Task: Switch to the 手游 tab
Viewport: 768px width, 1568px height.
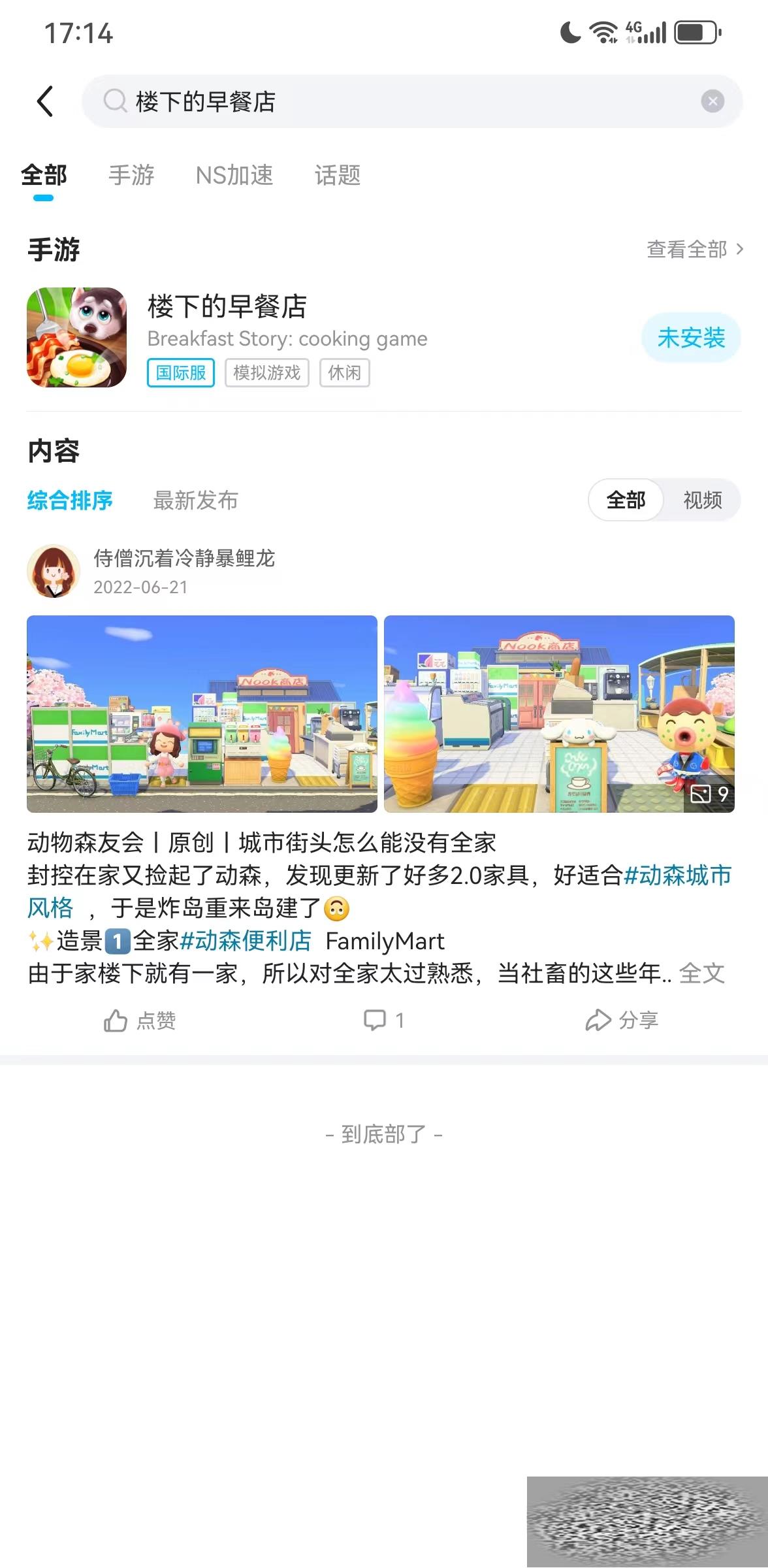Action: (x=131, y=175)
